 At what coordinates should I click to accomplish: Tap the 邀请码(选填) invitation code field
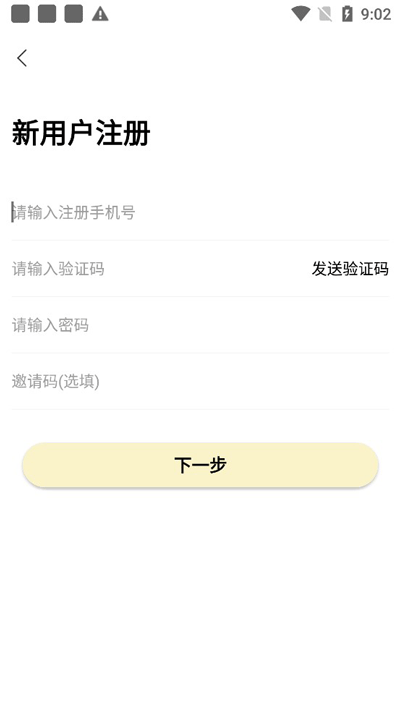pyautogui.click(x=200, y=381)
